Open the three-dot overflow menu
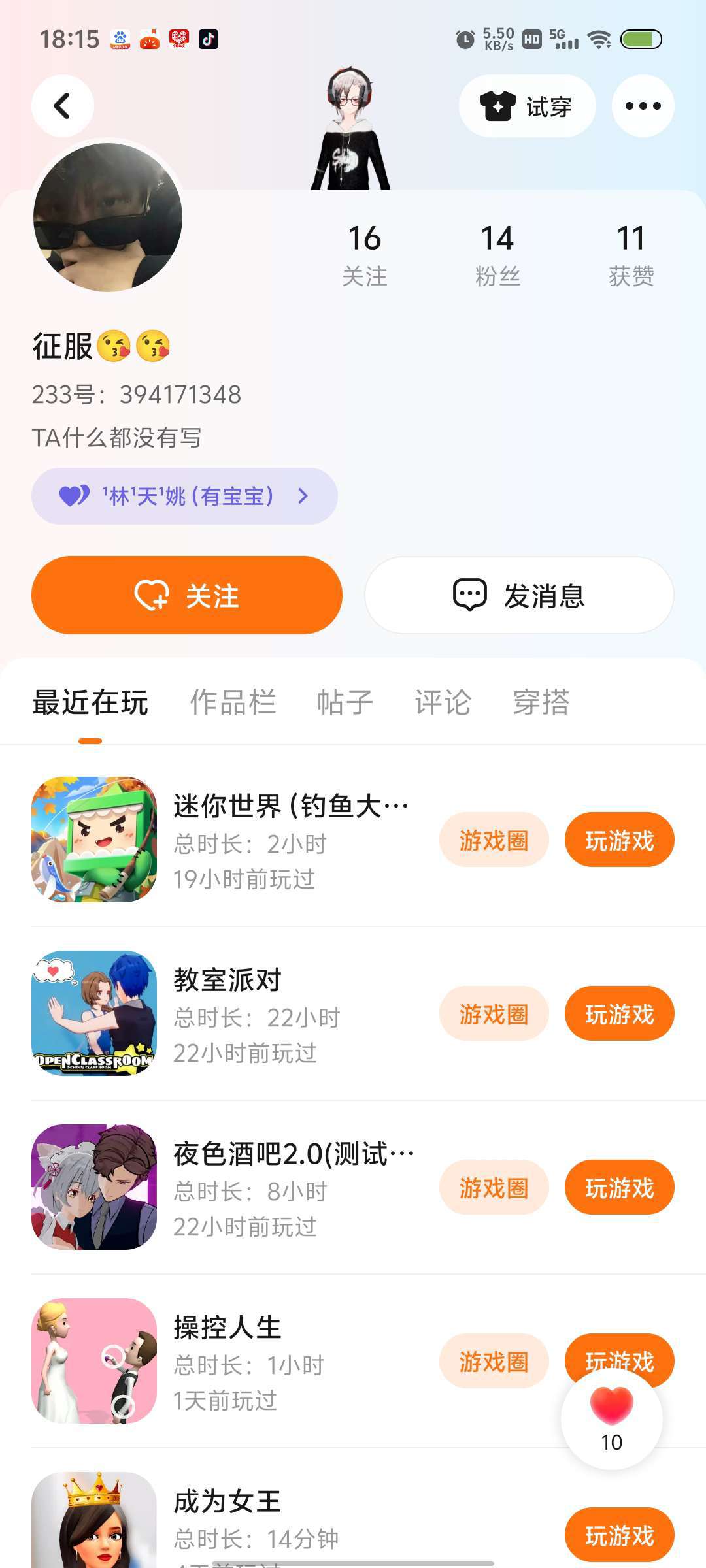Screen dimensions: 706x1568 click(x=643, y=106)
